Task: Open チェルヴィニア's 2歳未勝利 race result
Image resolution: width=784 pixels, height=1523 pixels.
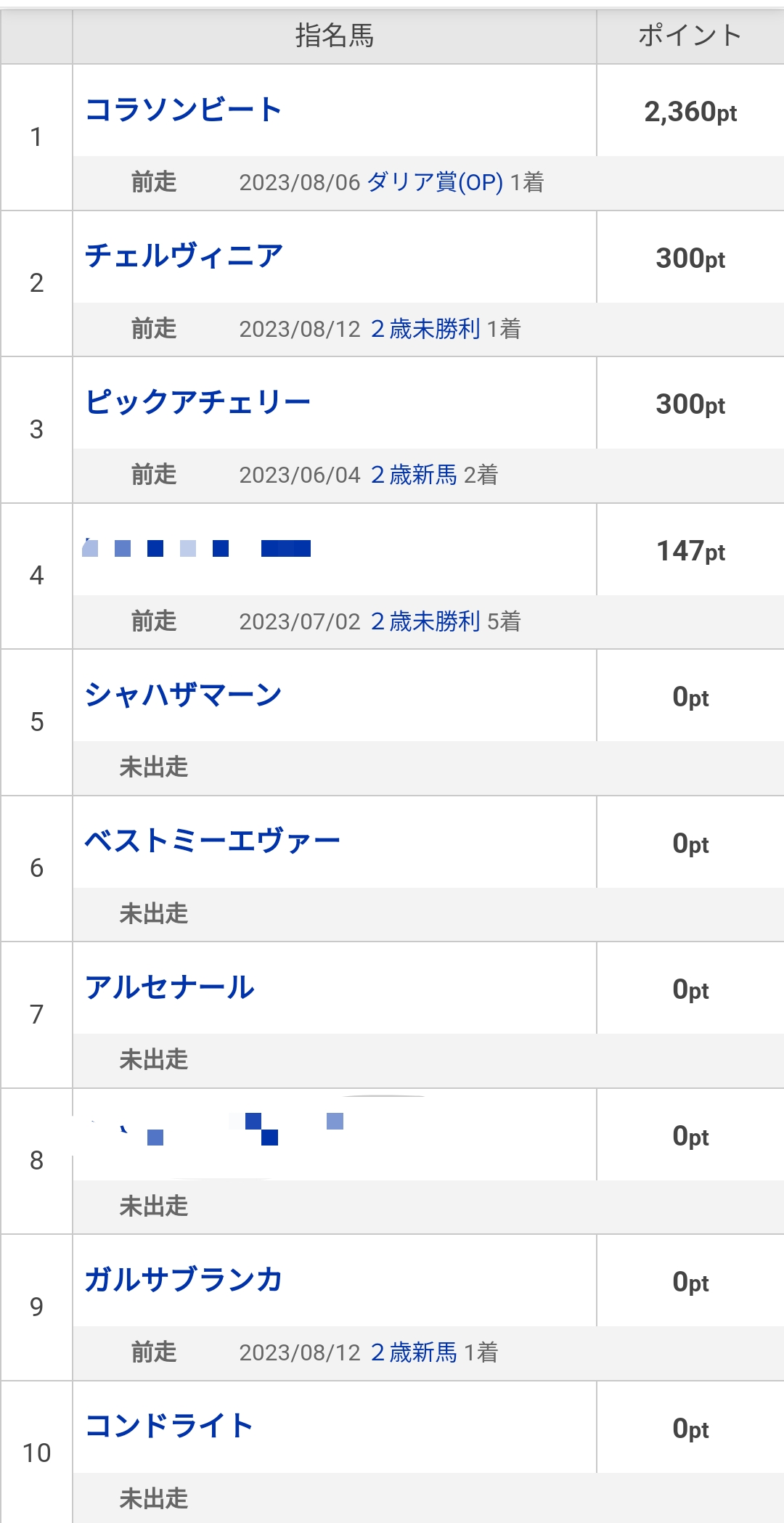Action: [425, 329]
